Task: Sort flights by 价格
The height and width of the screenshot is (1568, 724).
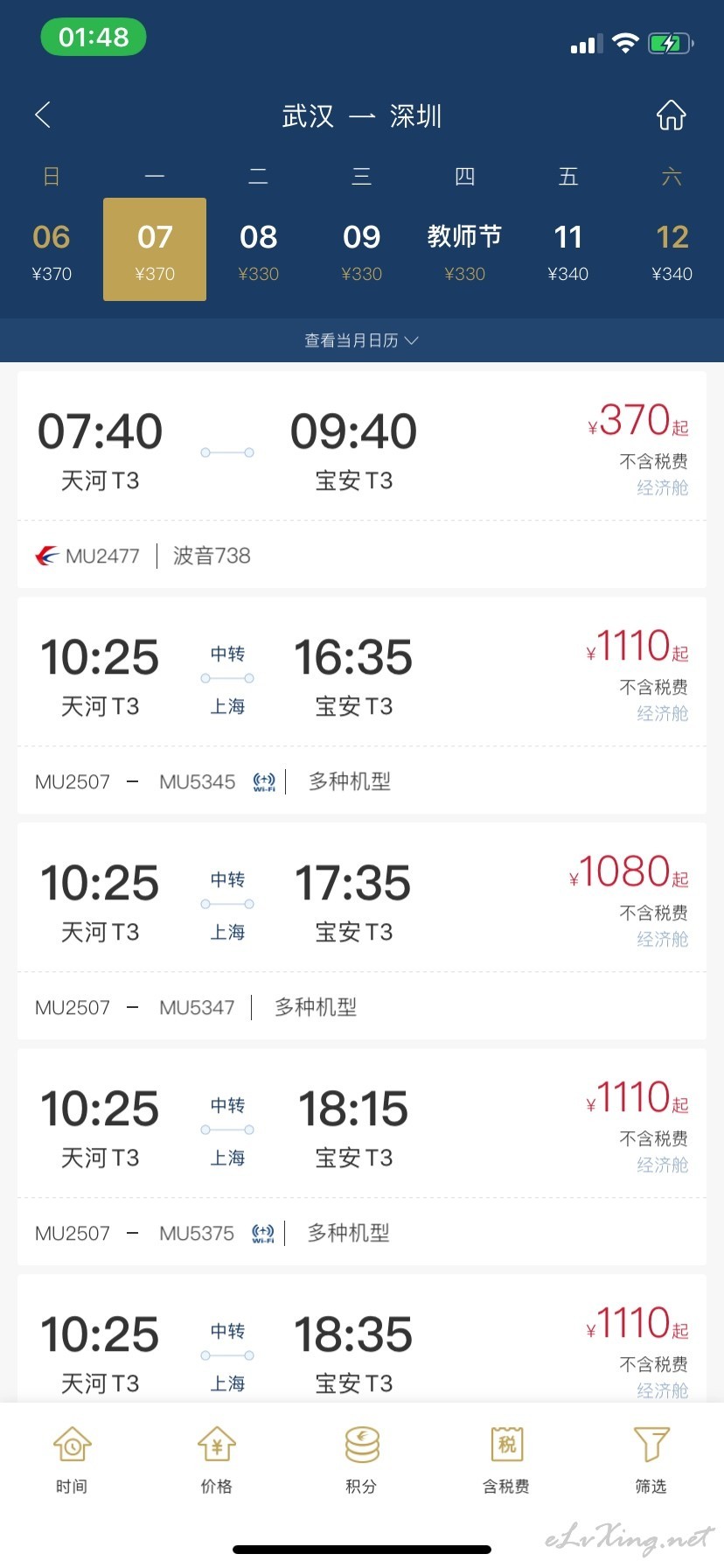Action: [217, 1459]
